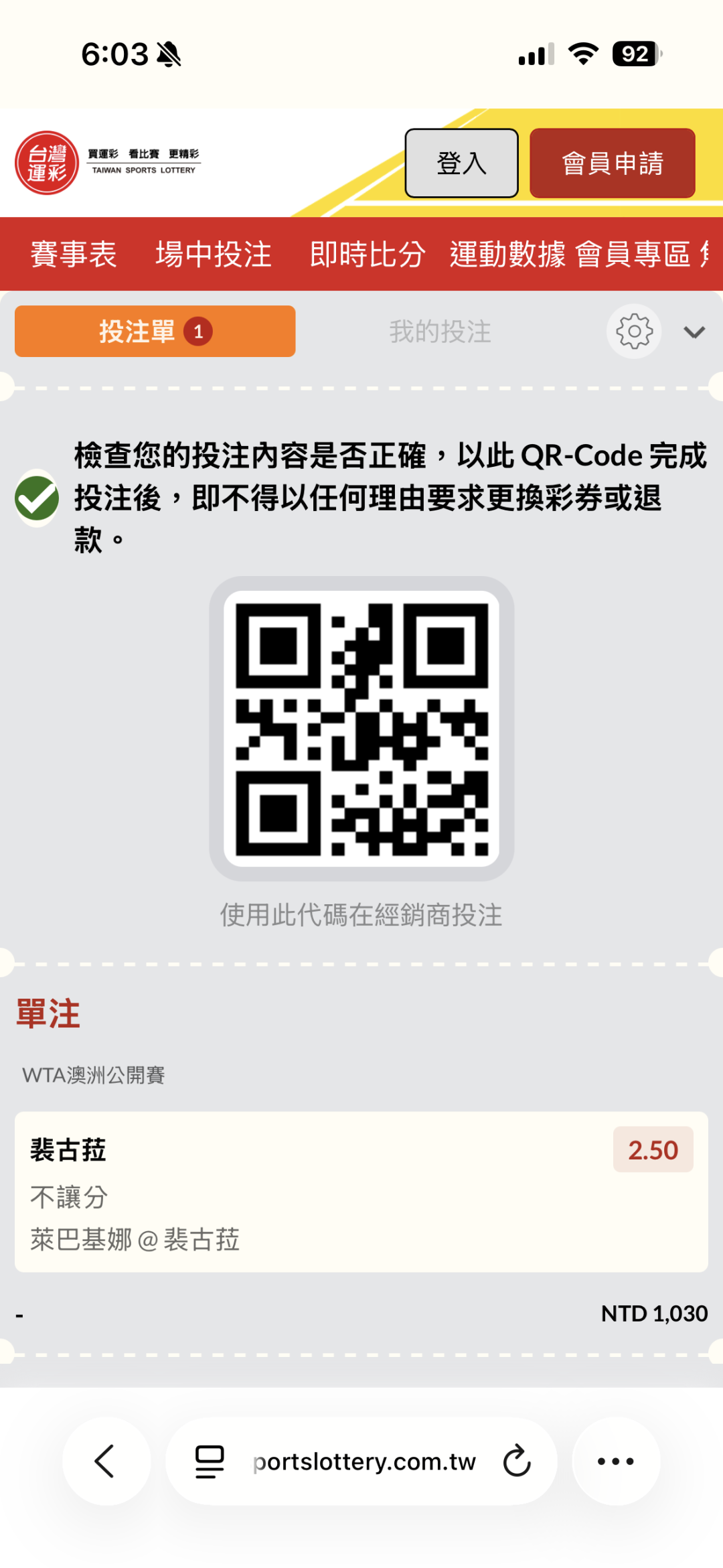Select the 投注單 bet slip tab
Viewport: 723px width, 1568px height.
[155, 332]
